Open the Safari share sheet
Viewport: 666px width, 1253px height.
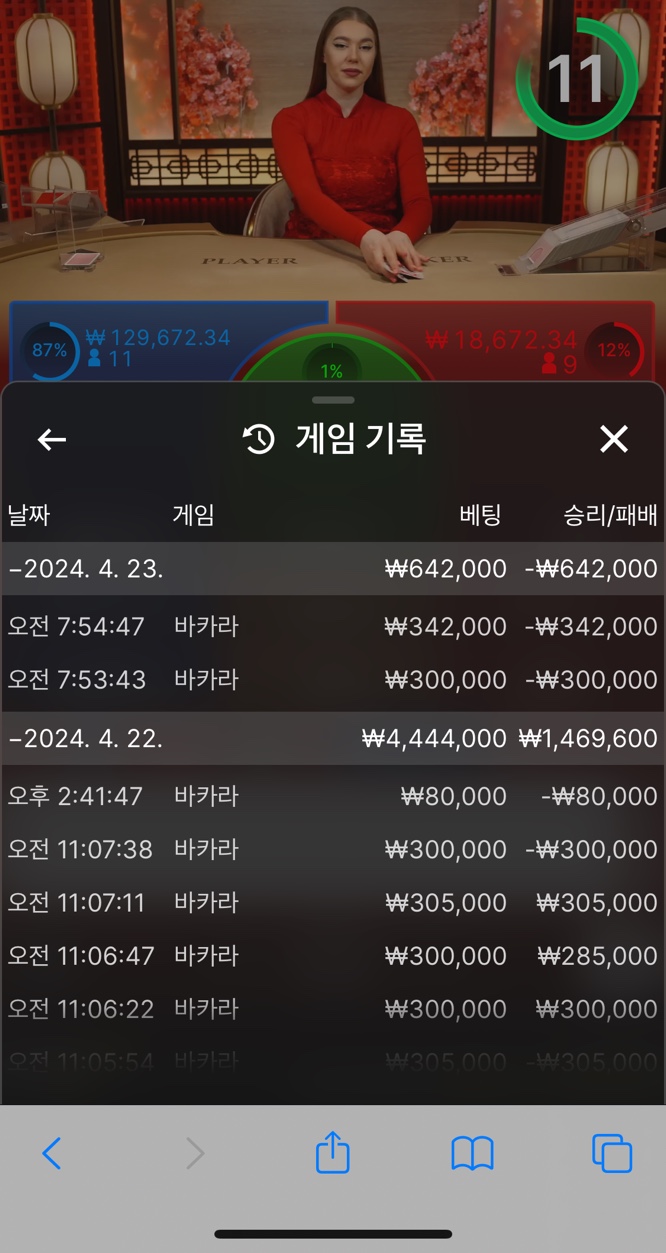(x=333, y=1151)
